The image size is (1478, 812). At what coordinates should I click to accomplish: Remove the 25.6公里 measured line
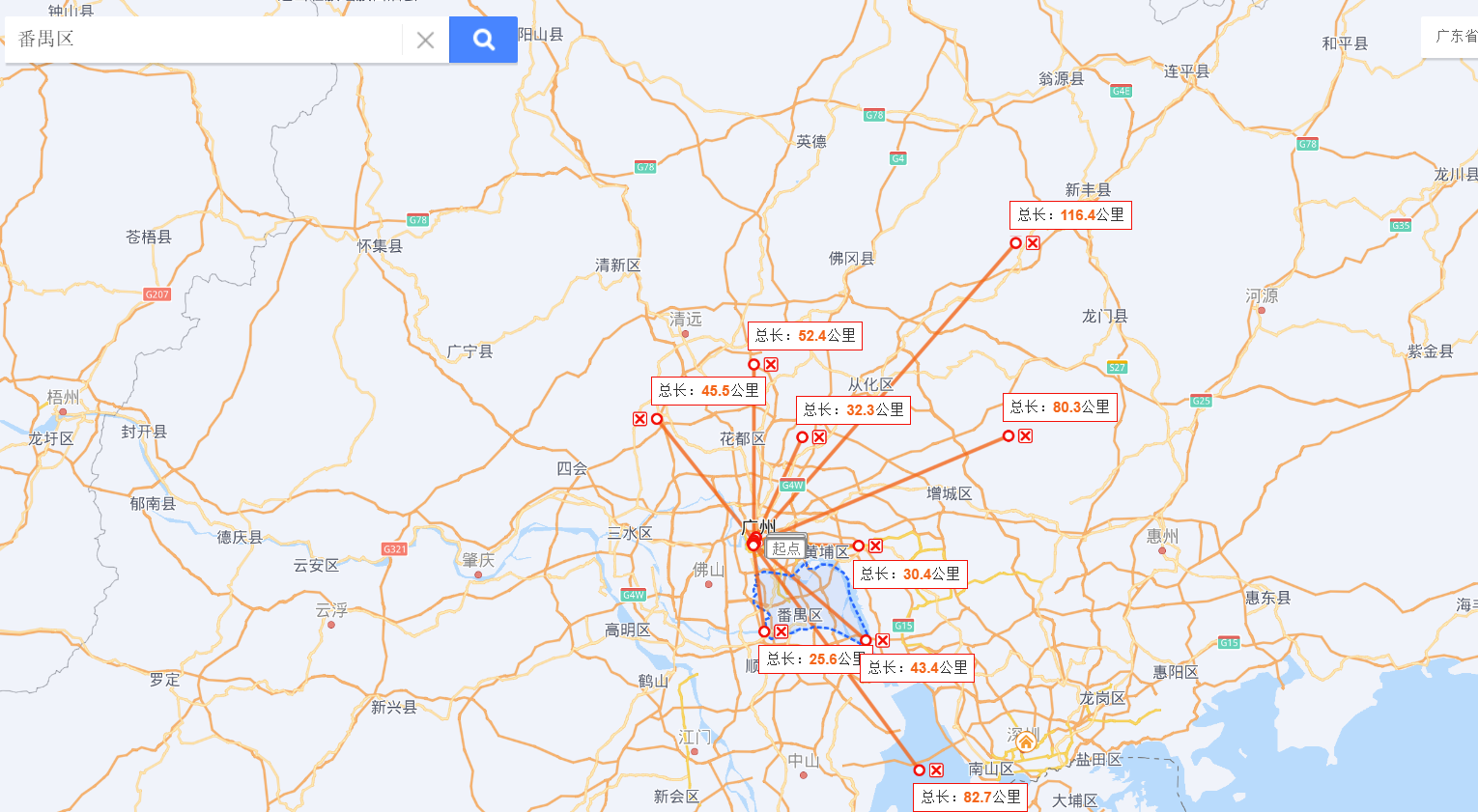781,632
